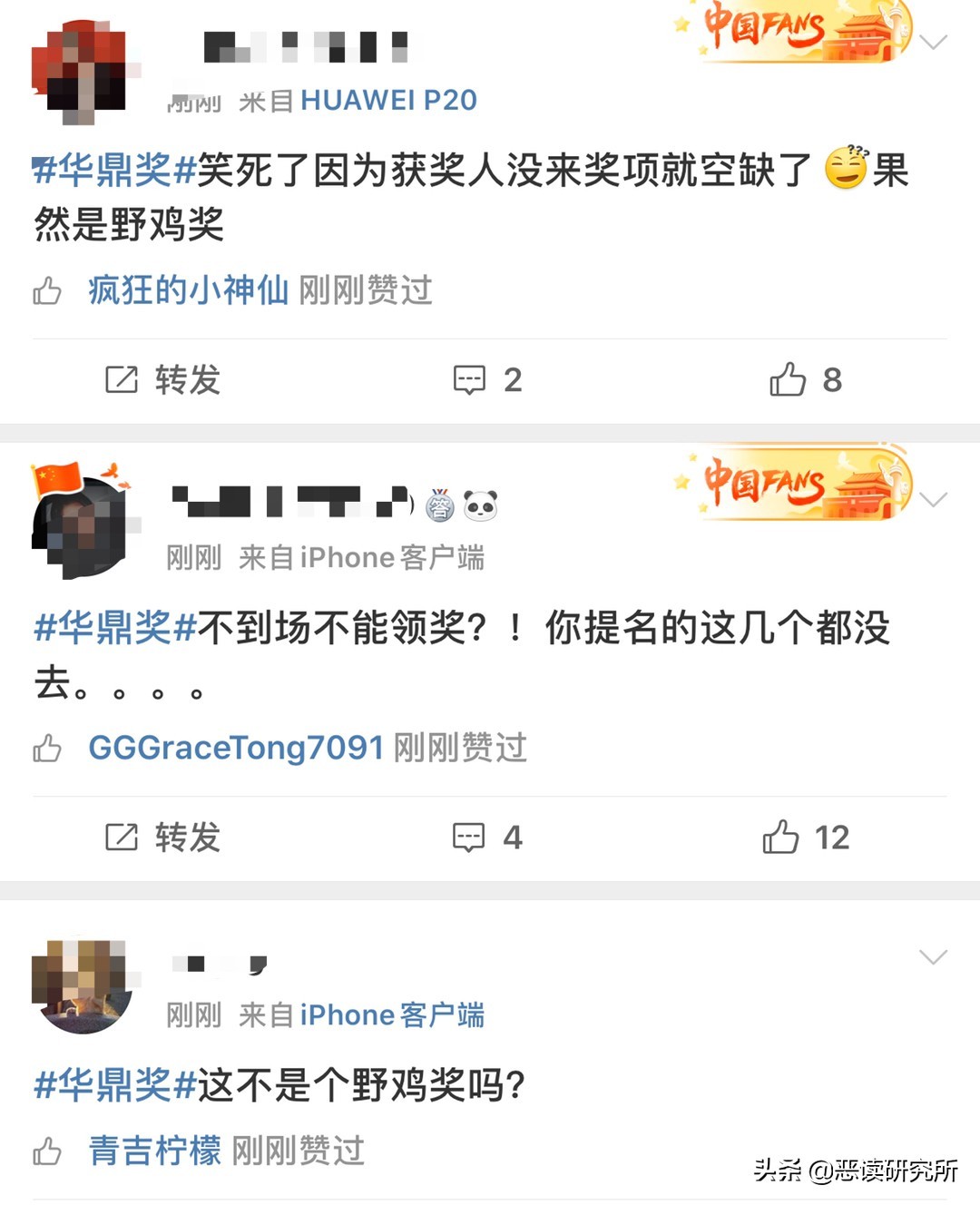Like the post with 8 likes

click(805, 379)
